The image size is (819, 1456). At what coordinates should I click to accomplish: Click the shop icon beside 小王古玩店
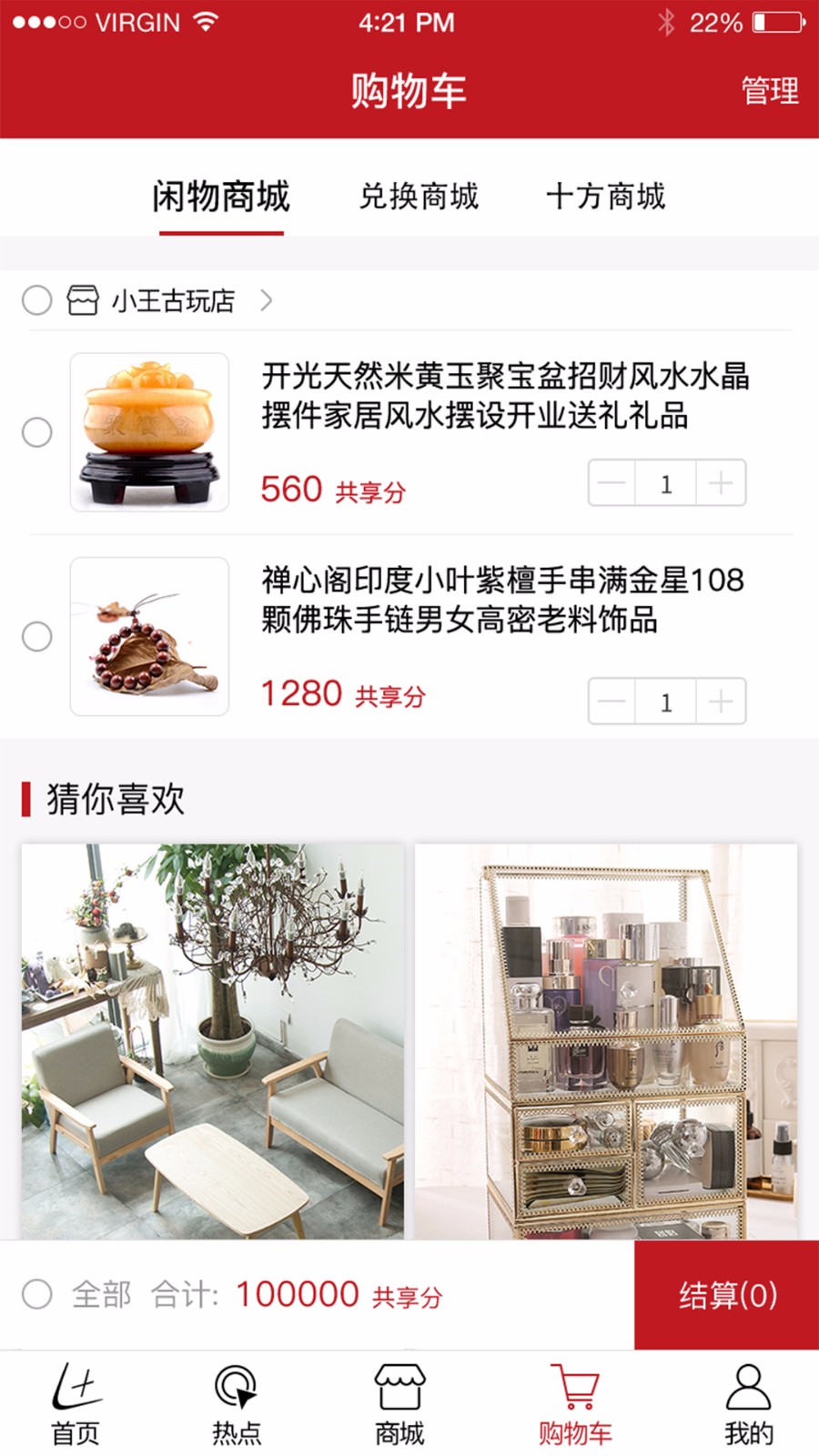82,300
